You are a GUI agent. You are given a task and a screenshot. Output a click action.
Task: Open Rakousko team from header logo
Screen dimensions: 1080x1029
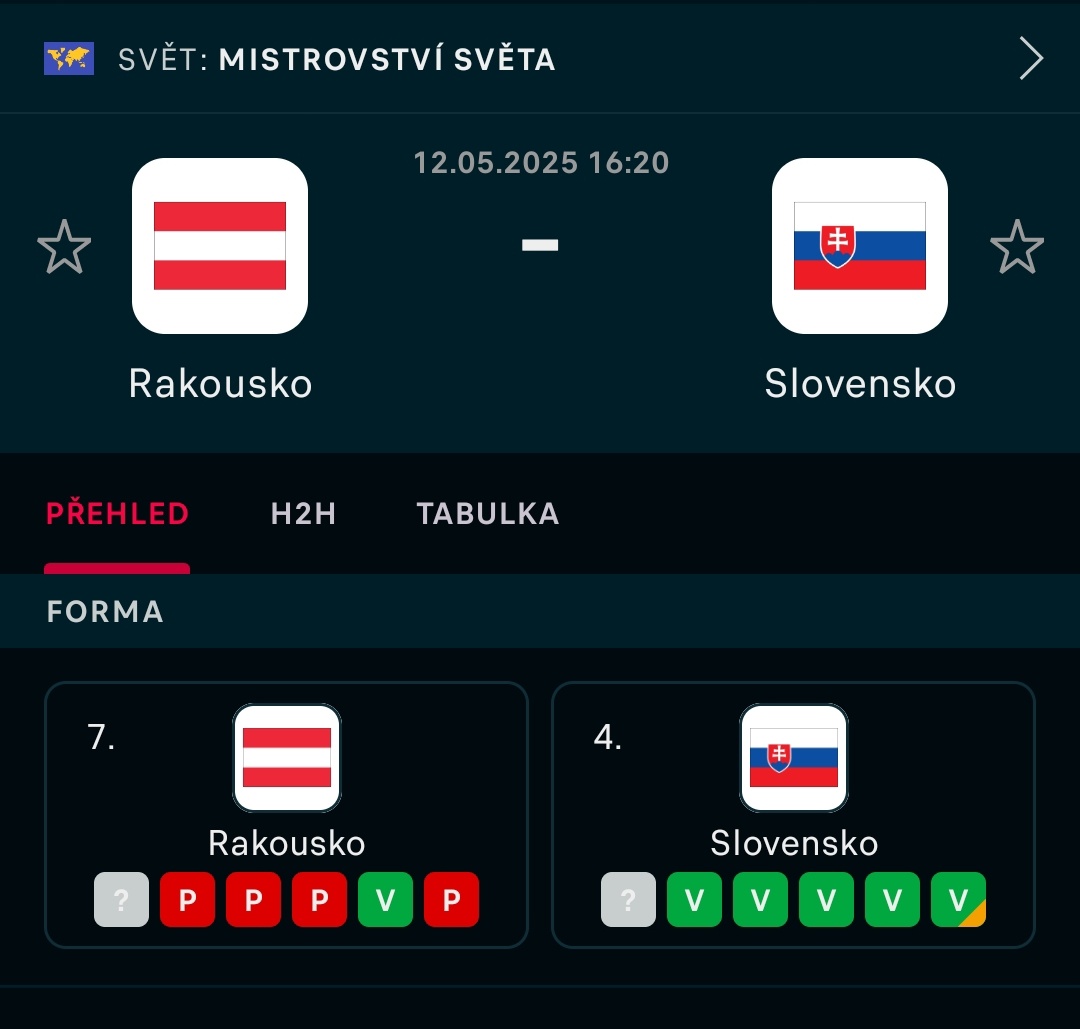point(220,246)
